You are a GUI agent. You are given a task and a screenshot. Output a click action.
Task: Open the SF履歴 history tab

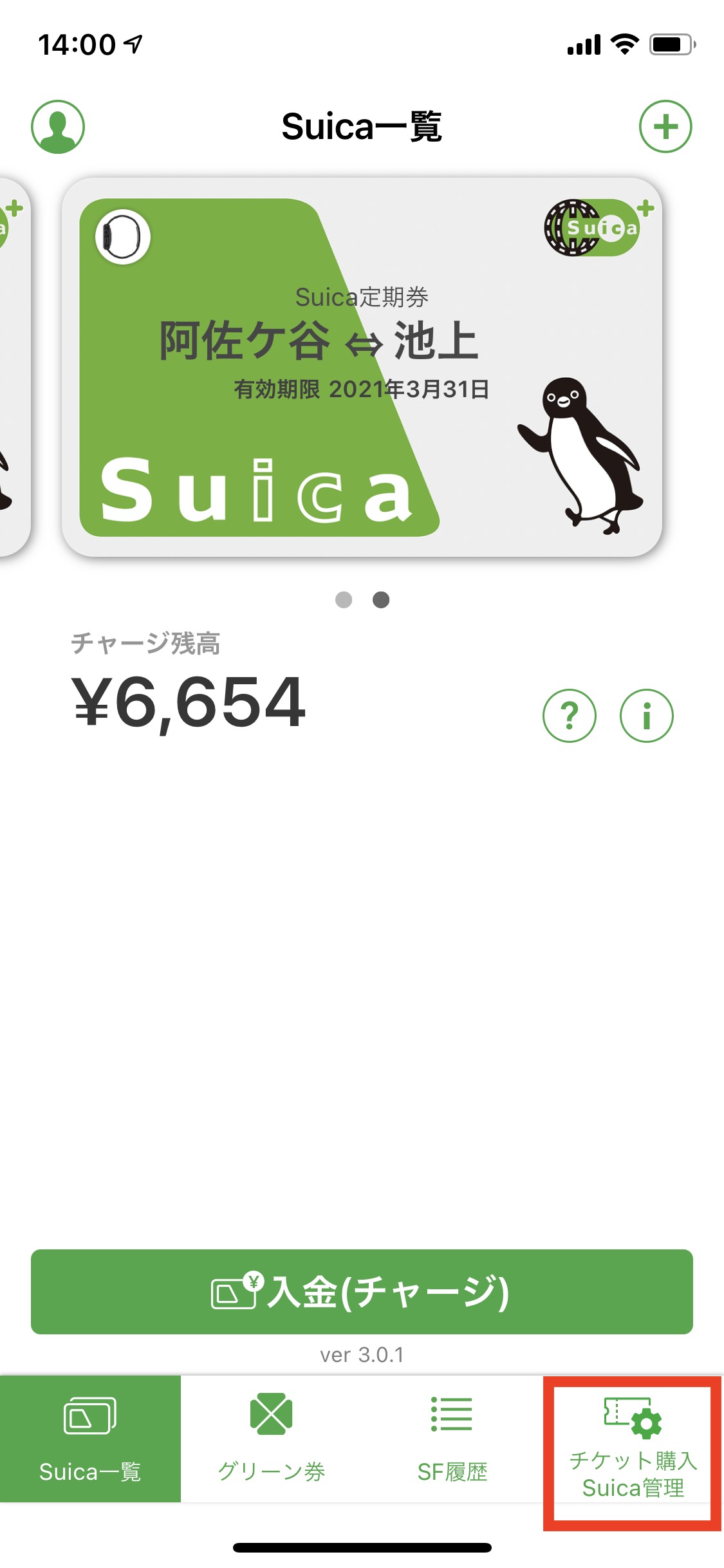(452, 1439)
